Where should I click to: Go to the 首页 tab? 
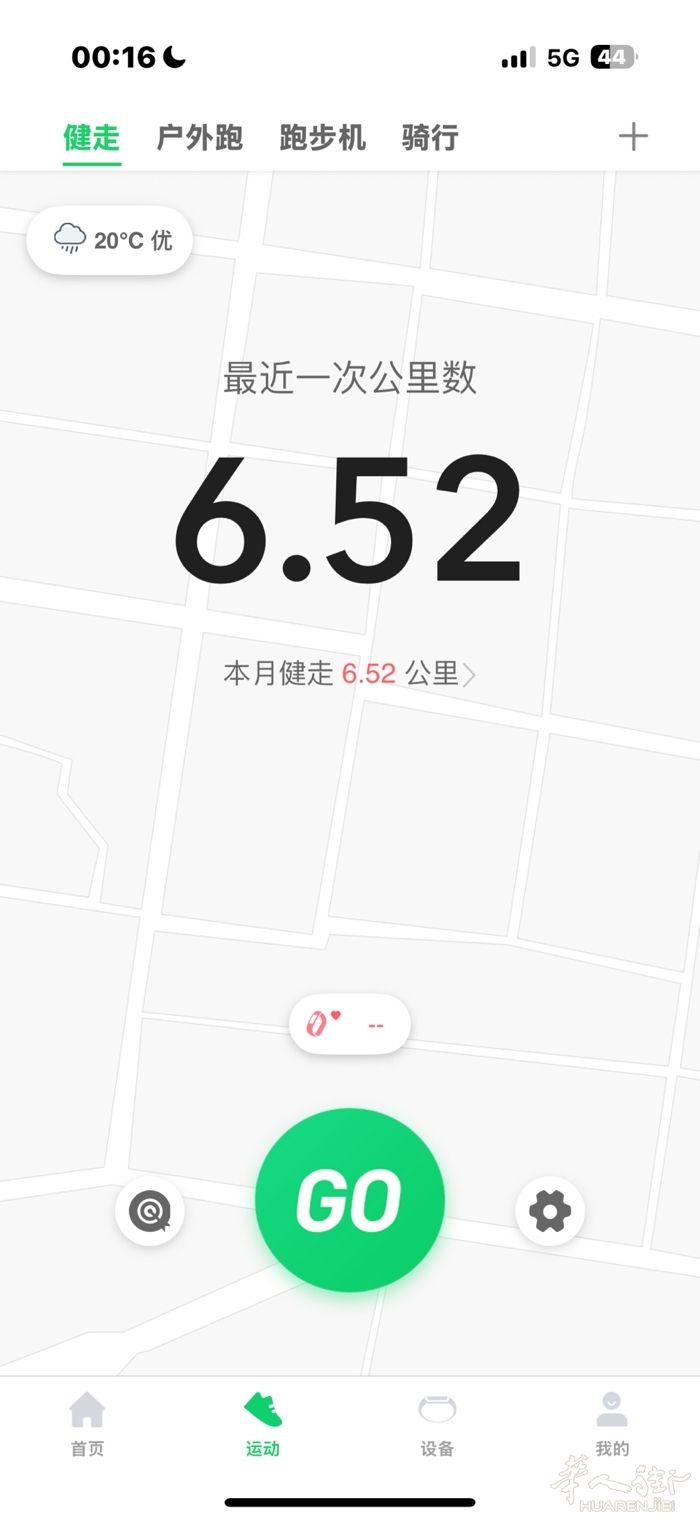(87, 1424)
